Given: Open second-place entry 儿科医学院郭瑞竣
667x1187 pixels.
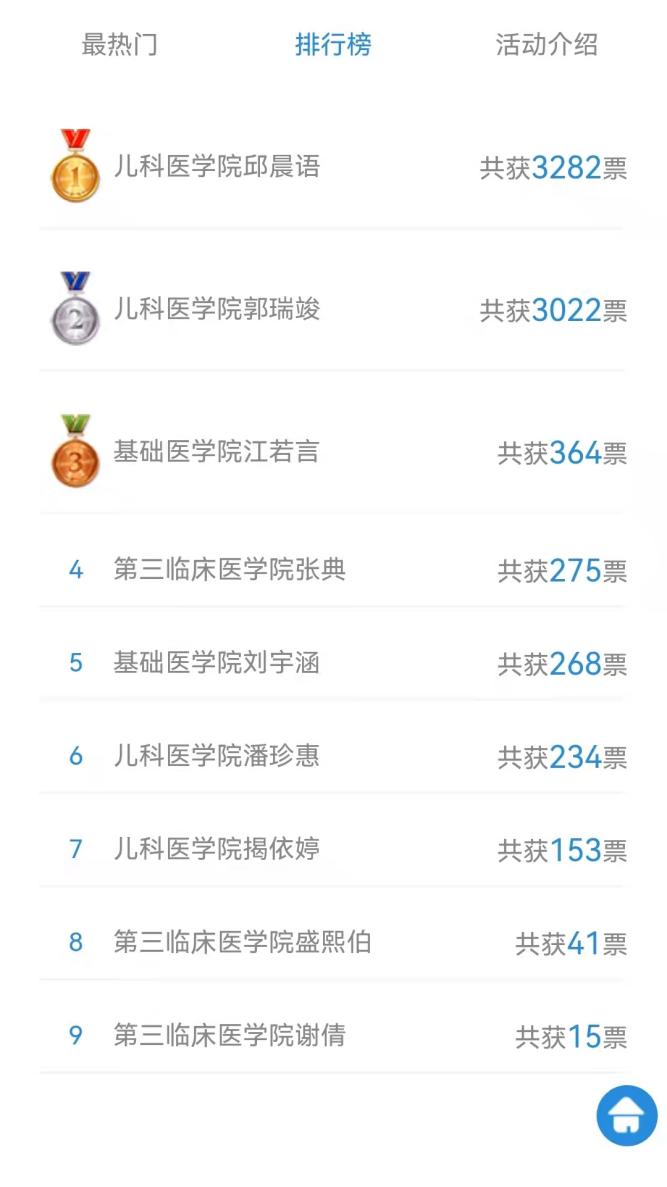Looking at the screenshot, I should coord(217,309).
